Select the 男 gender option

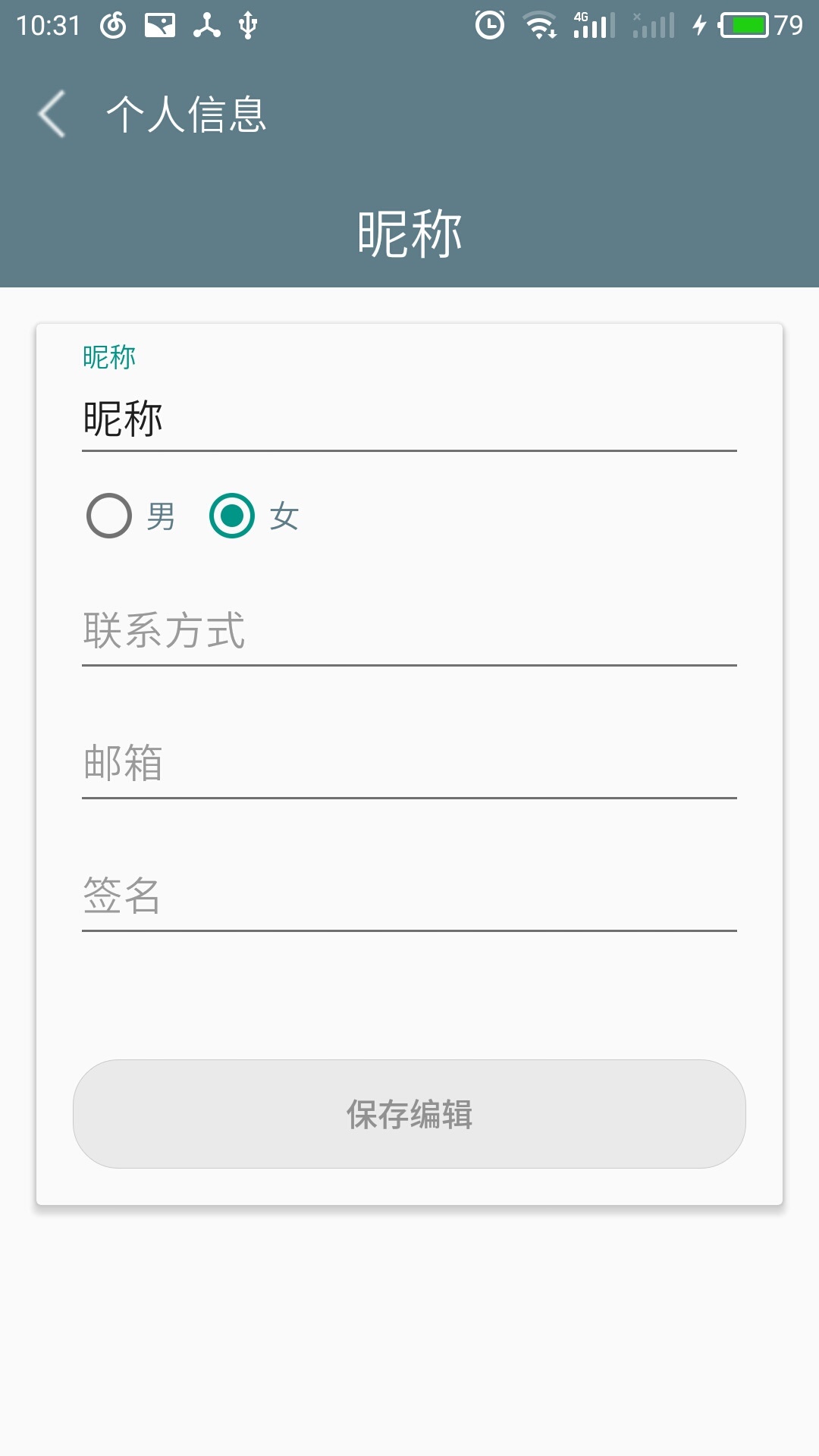[109, 516]
